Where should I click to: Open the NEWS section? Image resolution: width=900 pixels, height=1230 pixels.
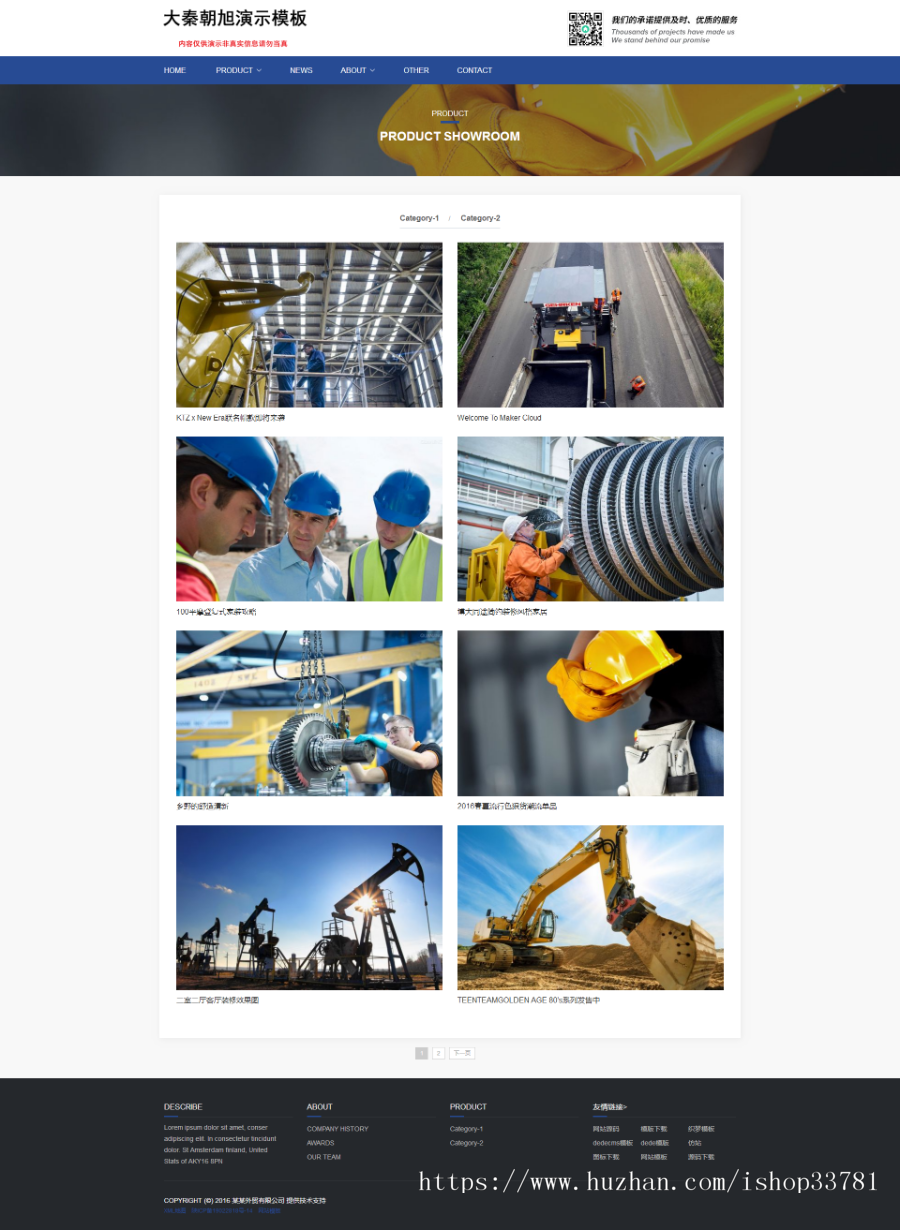(x=301, y=70)
